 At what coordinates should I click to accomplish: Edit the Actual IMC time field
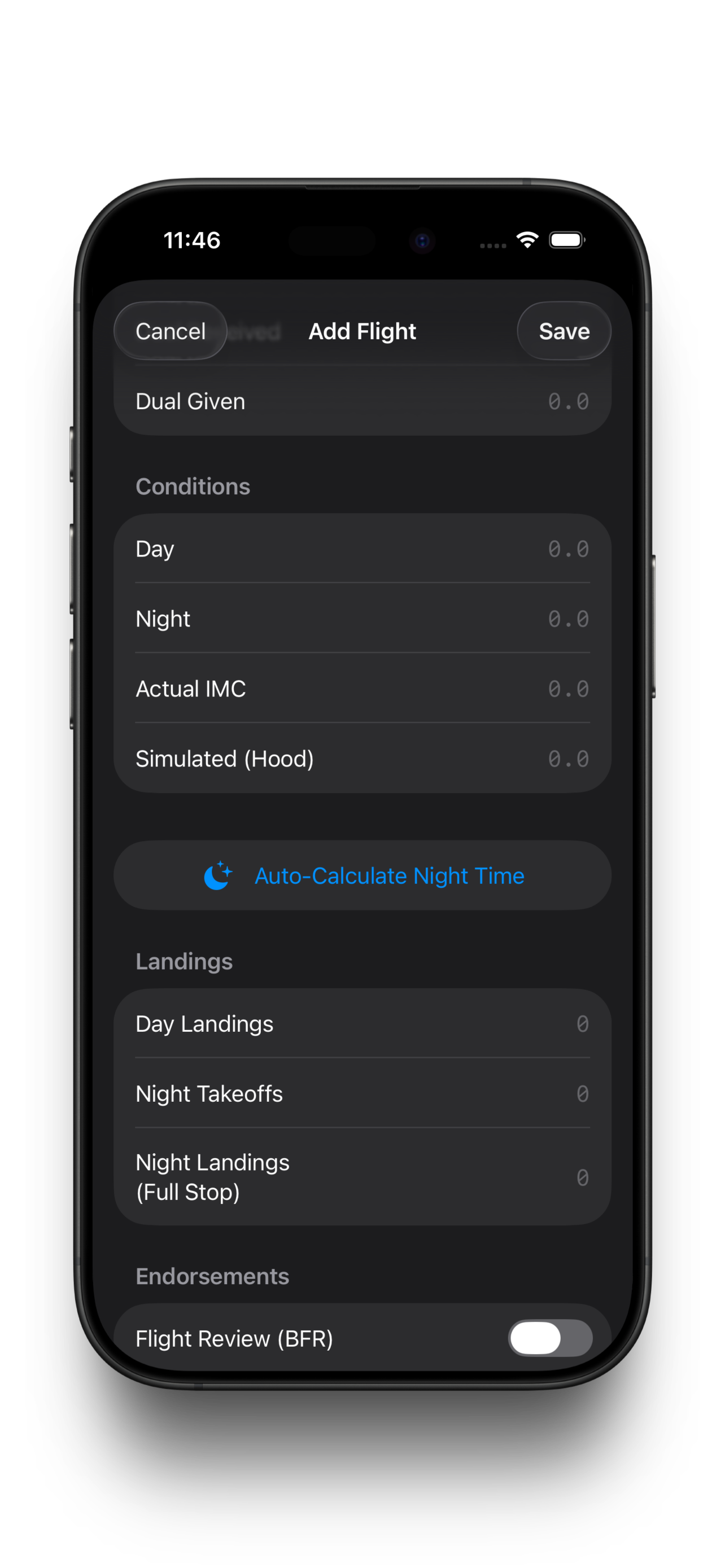(x=568, y=689)
